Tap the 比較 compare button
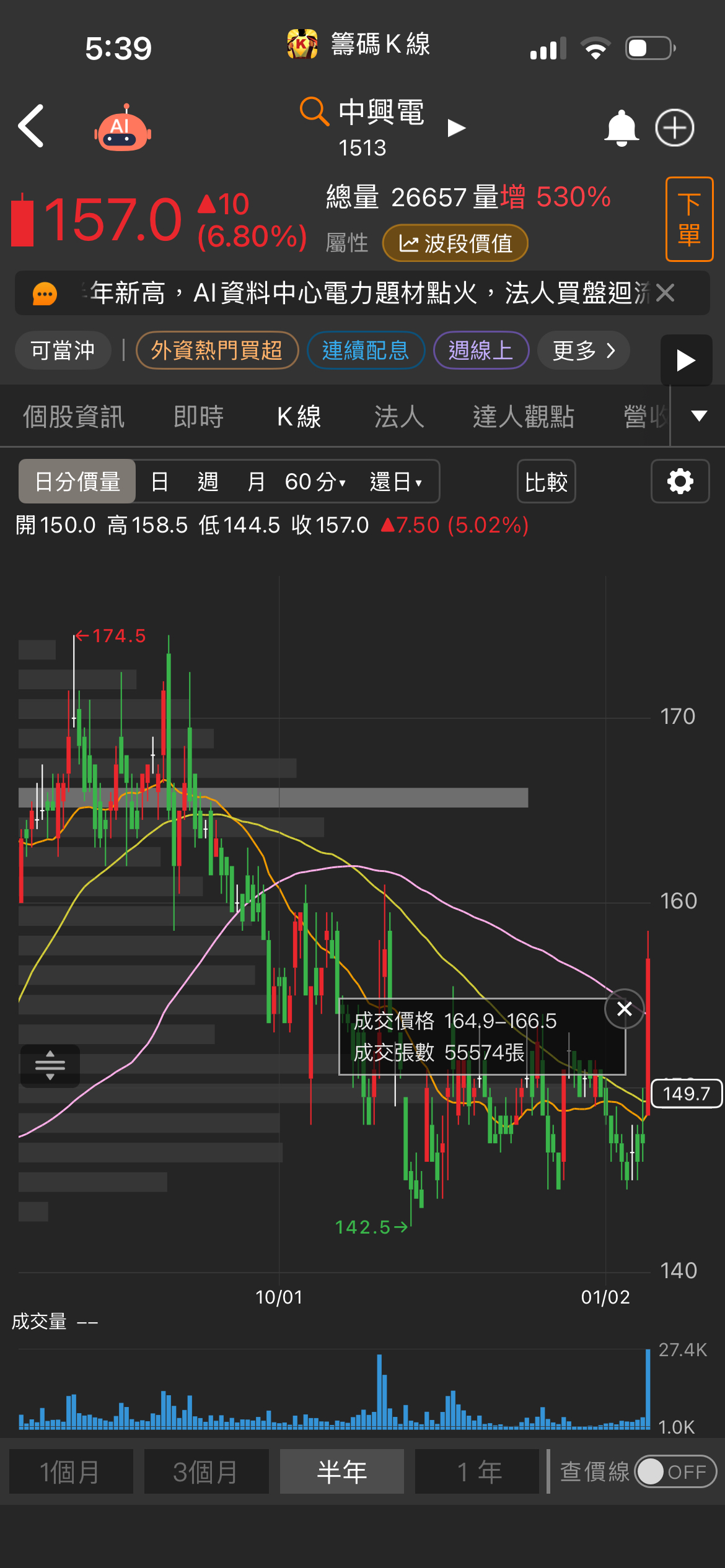The image size is (725, 1568). pos(546,481)
